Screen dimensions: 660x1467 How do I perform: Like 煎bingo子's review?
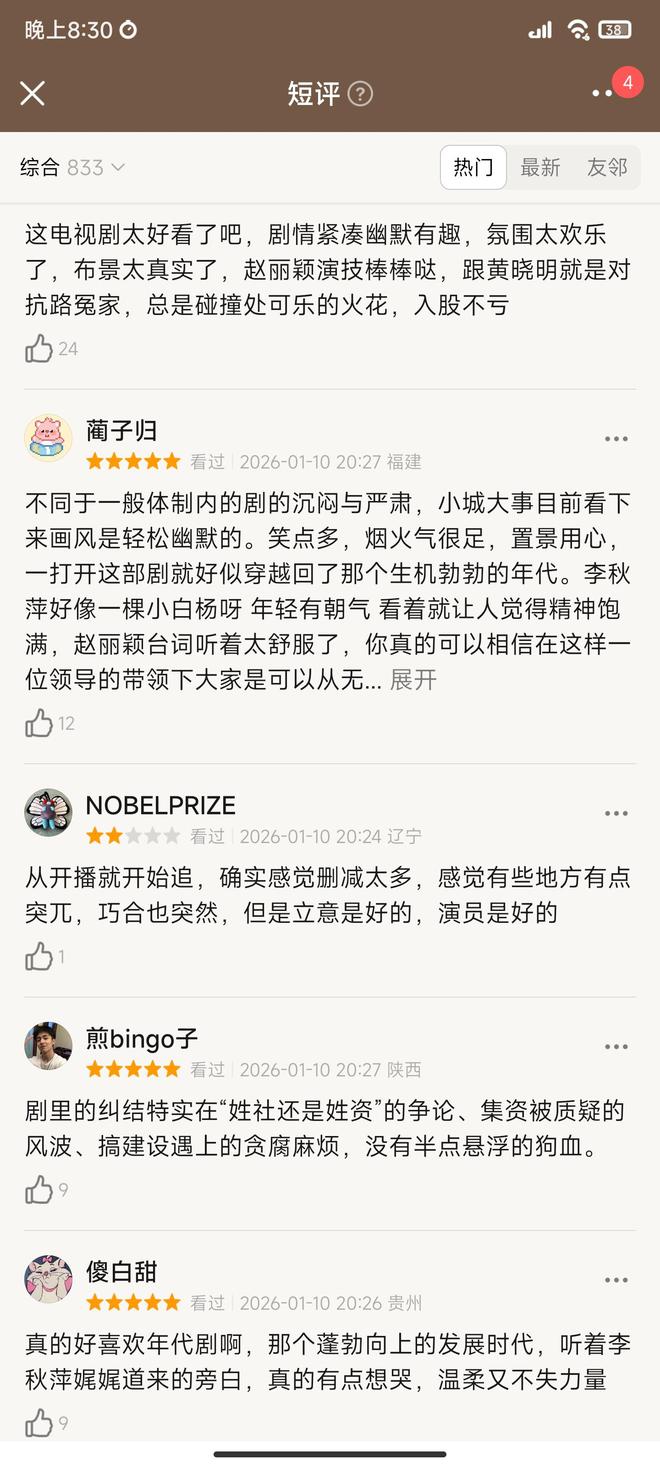click(39, 1190)
